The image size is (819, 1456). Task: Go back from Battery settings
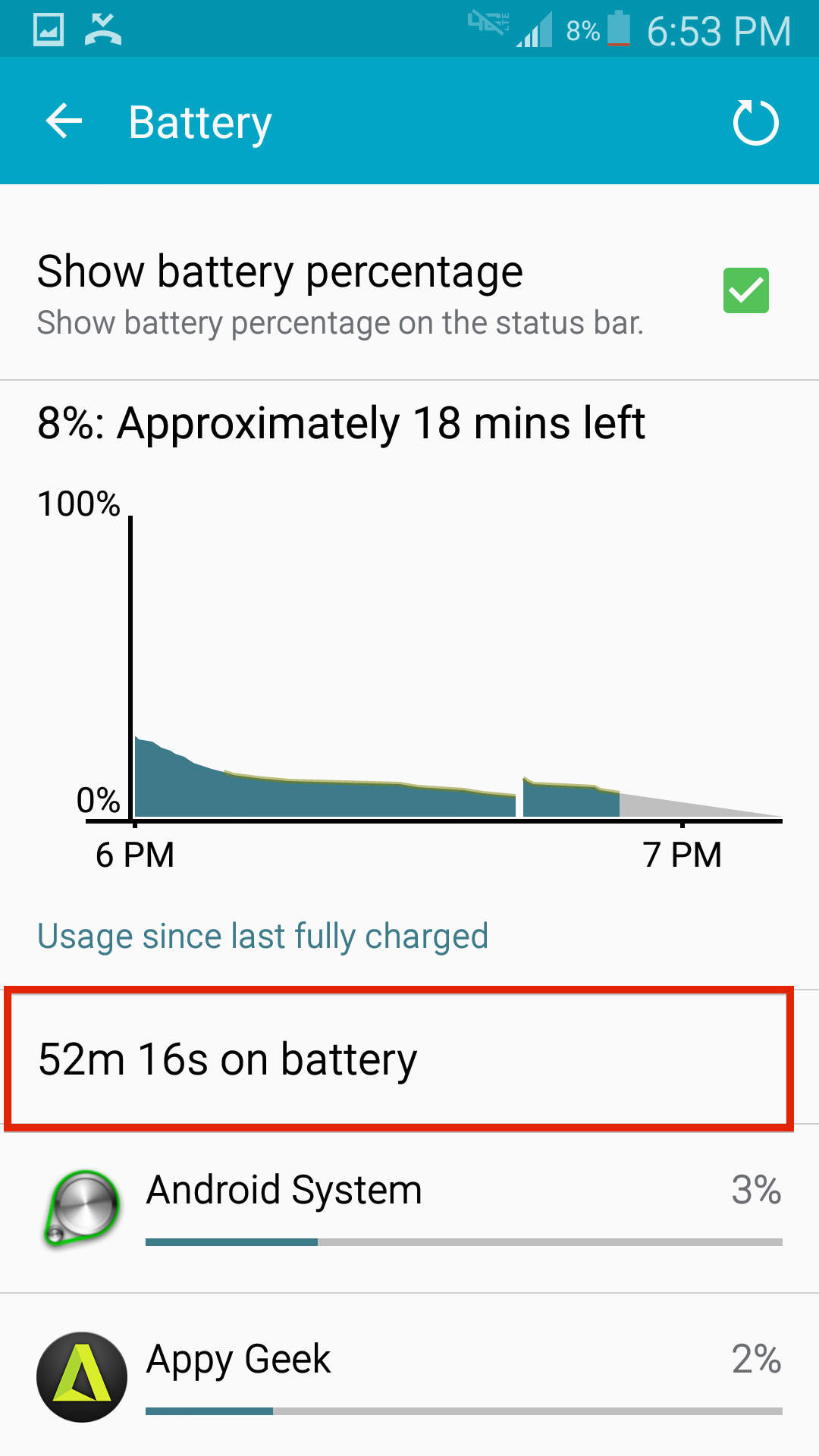[64, 121]
